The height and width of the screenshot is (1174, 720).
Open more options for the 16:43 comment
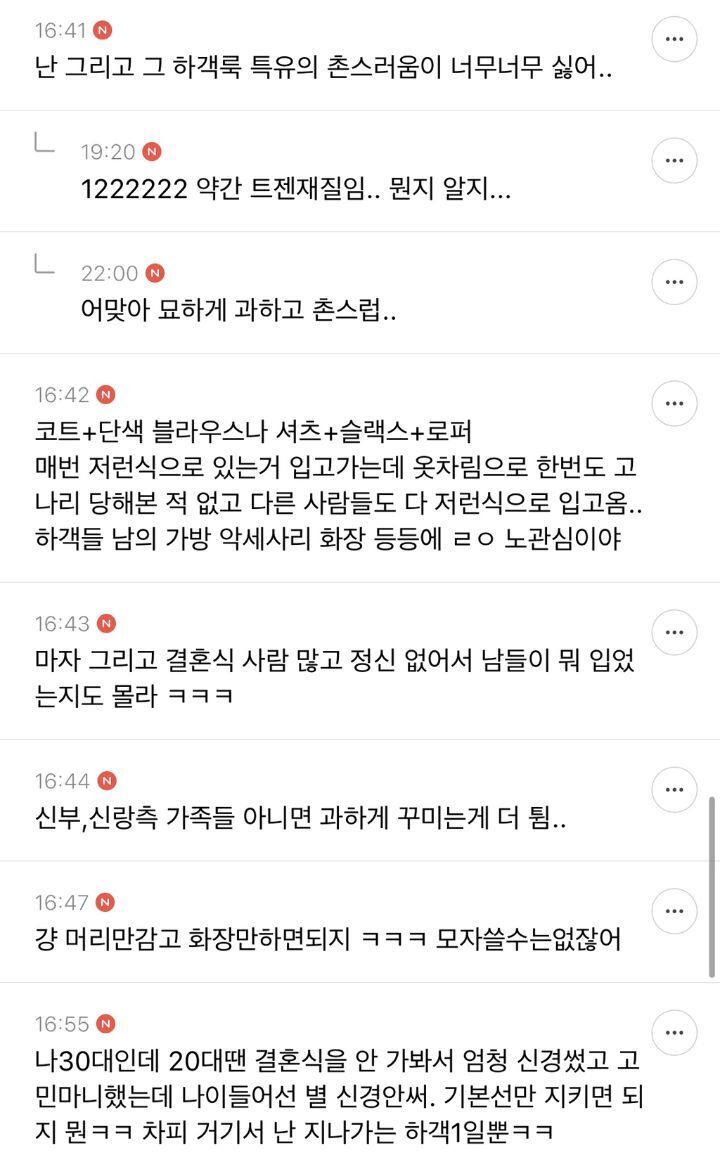pos(674,632)
